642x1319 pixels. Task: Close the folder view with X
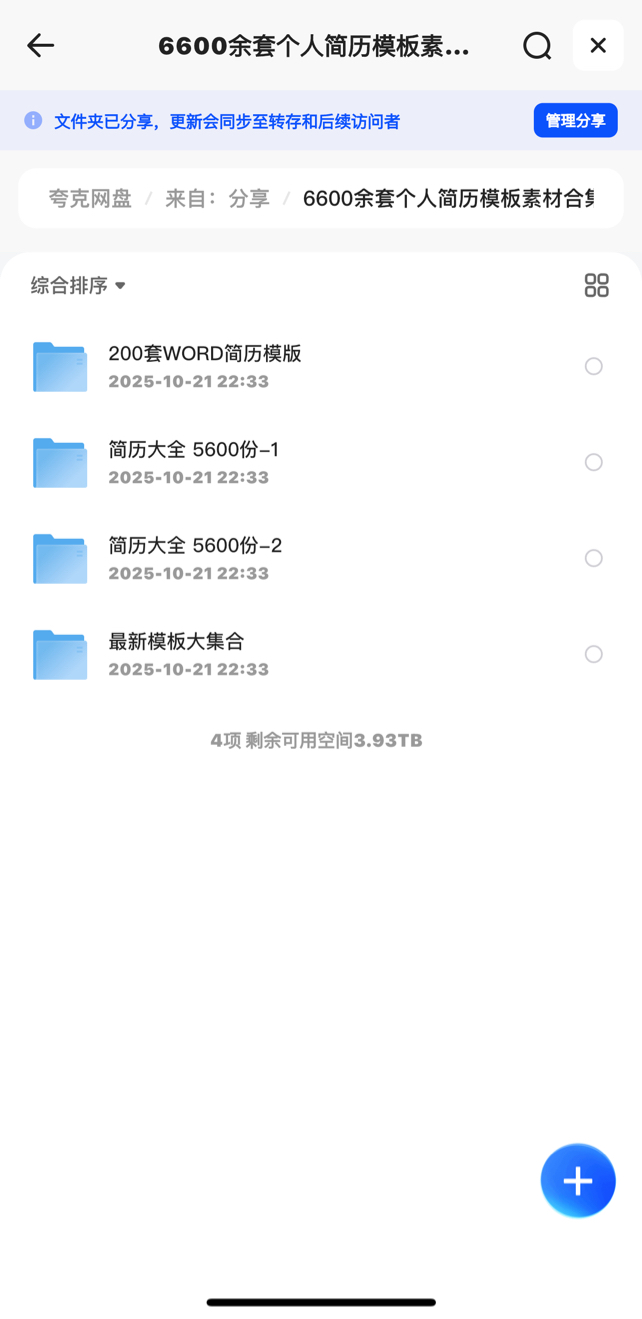[x=598, y=46]
